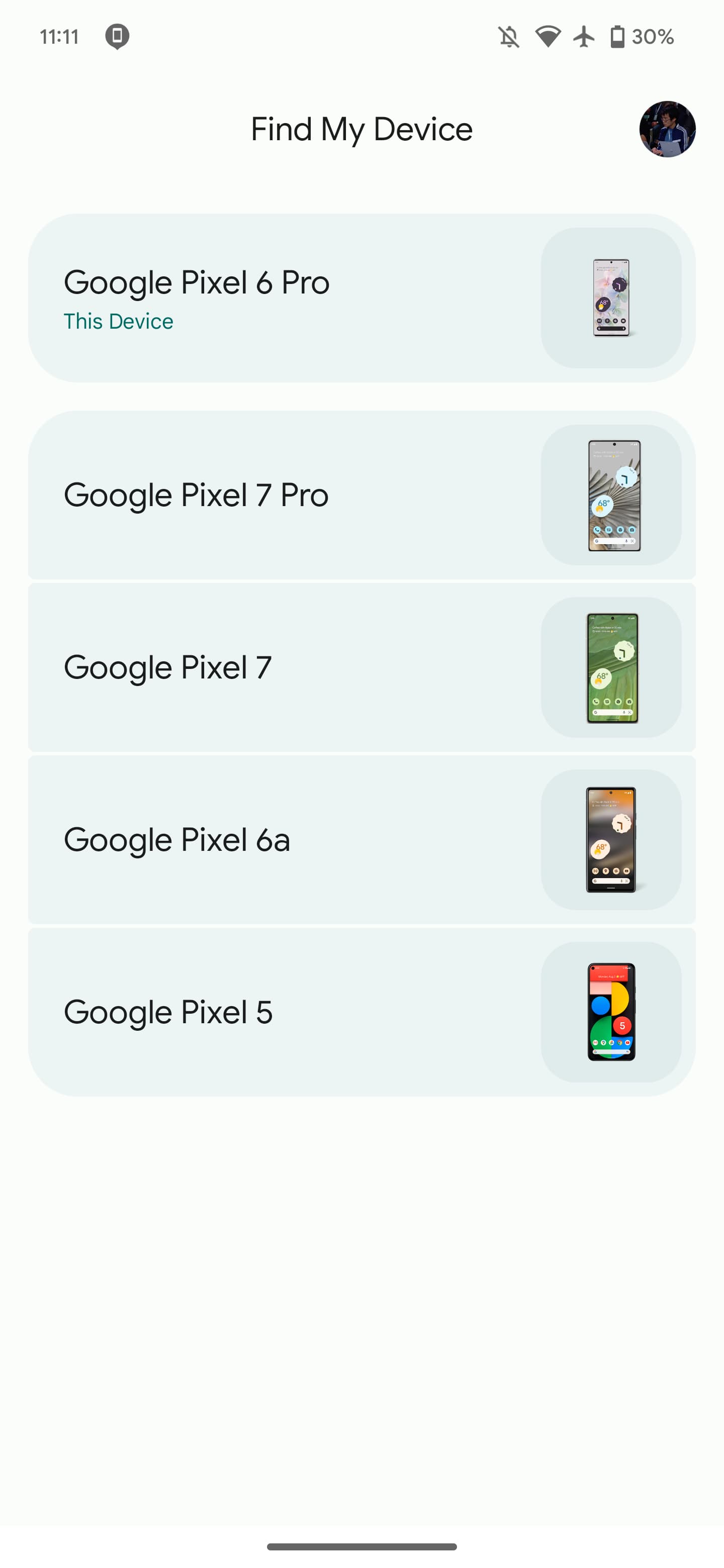The width and height of the screenshot is (724, 1568).
Task: Open the Google Pixel 5 listing
Action: click(x=361, y=1011)
